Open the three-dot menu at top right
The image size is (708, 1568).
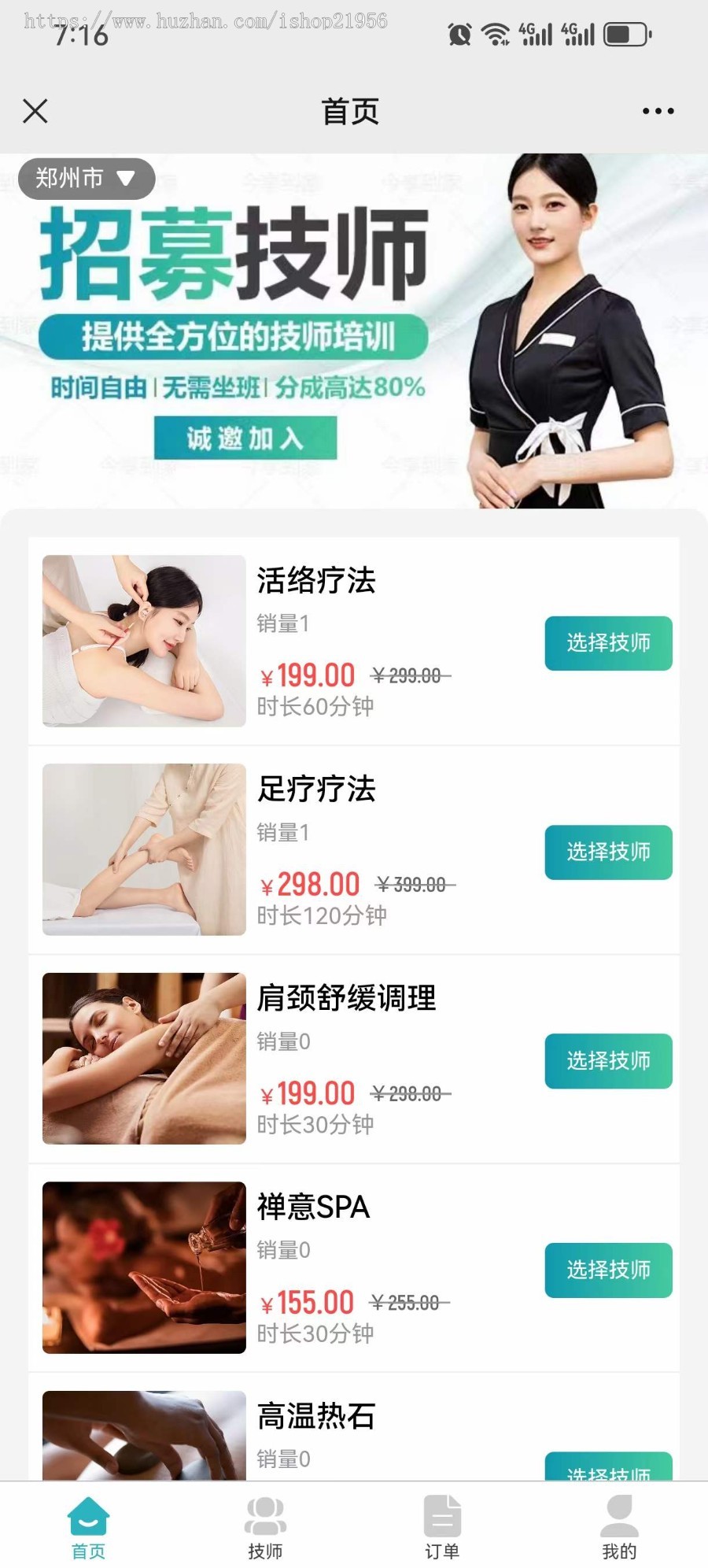[x=658, y=112]
